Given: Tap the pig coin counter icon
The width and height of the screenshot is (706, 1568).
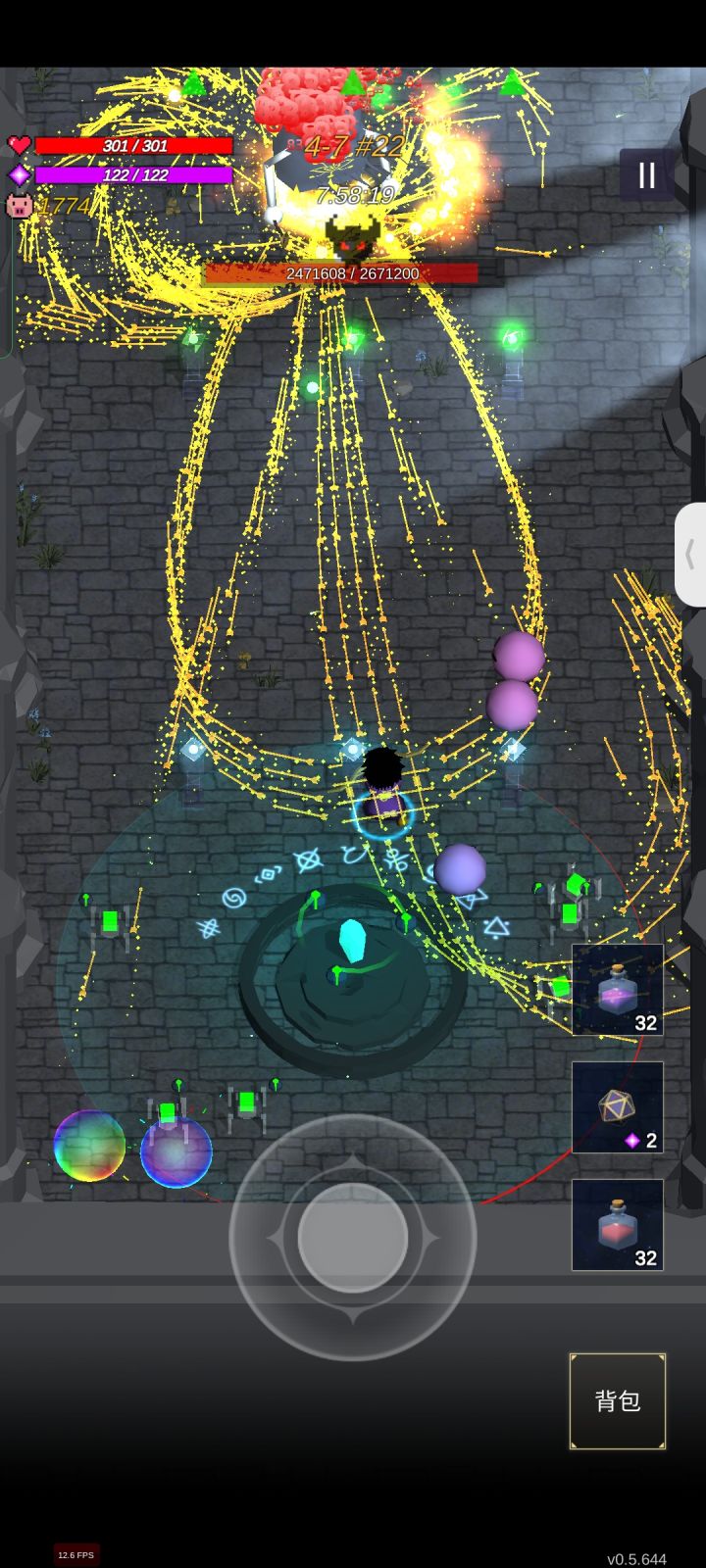Looking at the screenshot, I should click(x=18, y=203).
